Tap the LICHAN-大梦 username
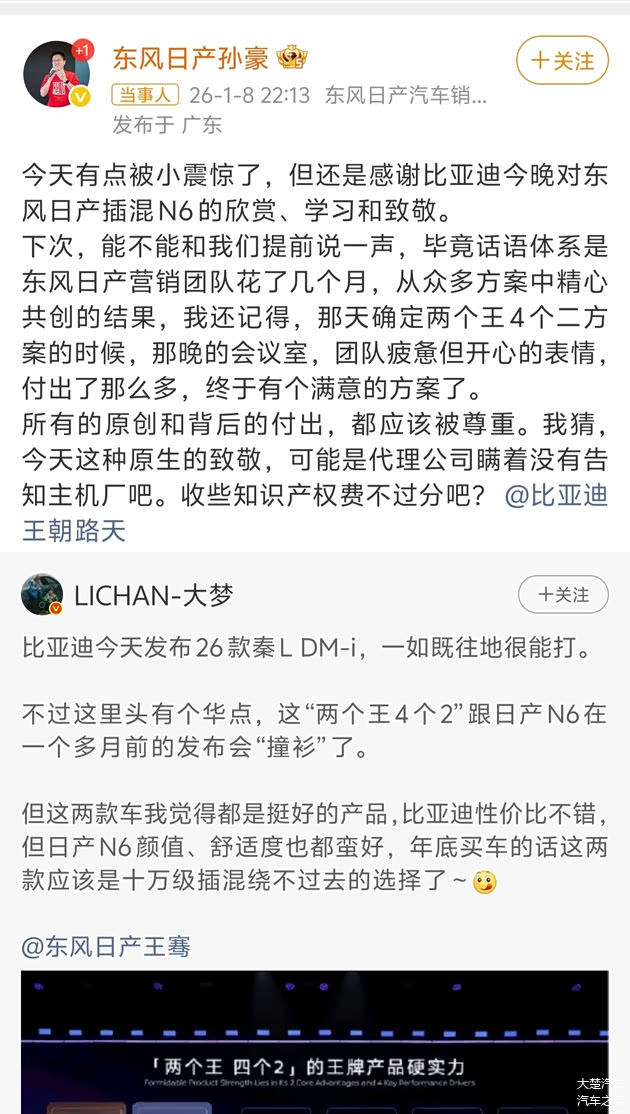 153,595
